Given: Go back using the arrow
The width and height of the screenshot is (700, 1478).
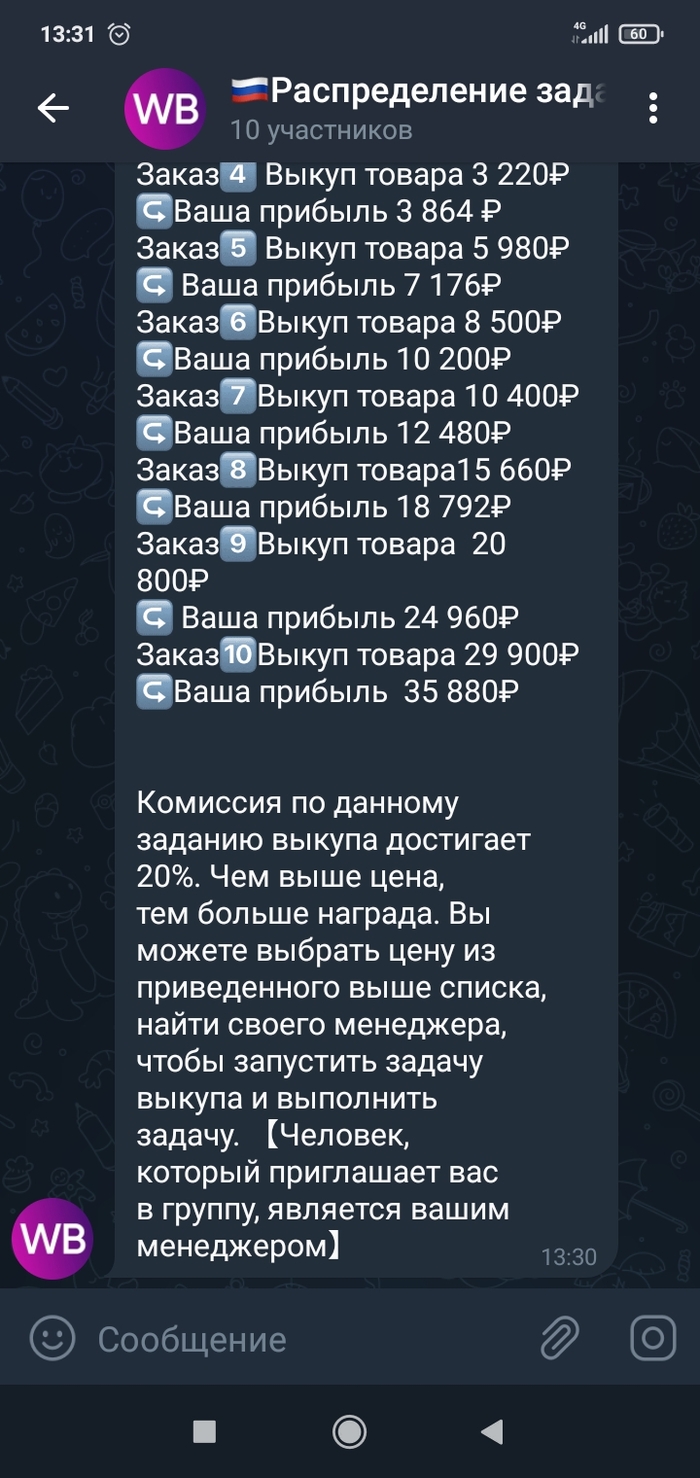Looking at the screenshot, I should pos(53,108).
